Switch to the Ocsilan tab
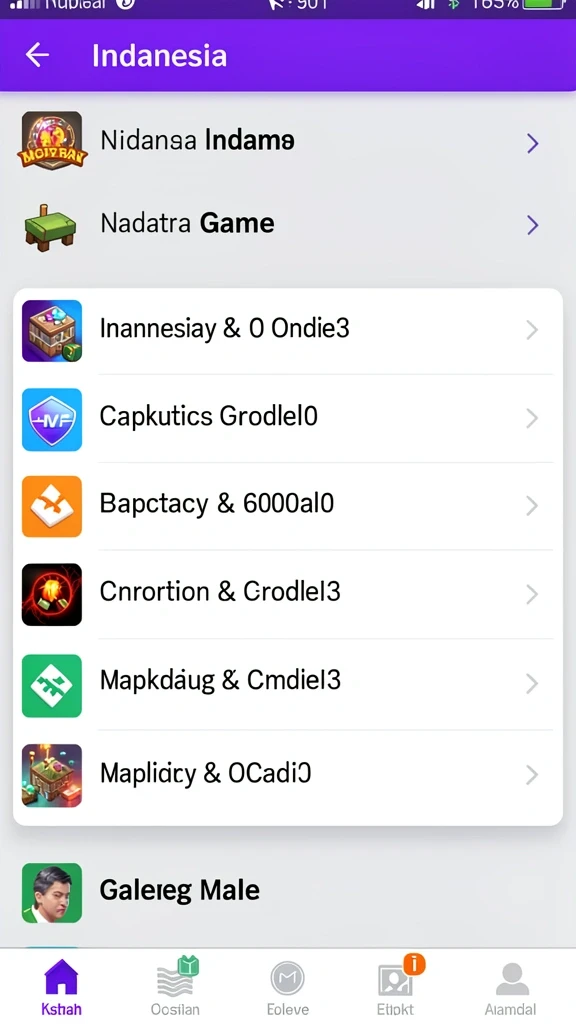The height and width of the screenshot is (1024, 576). 175,987
